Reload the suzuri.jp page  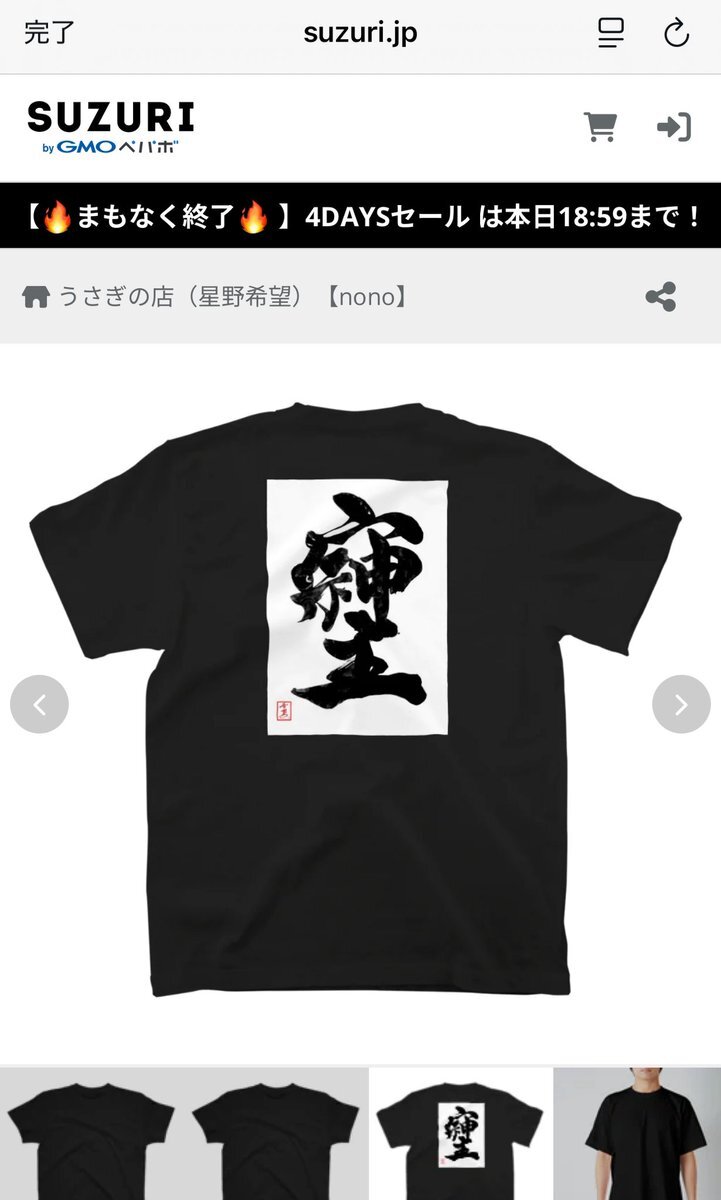point(677,33)
